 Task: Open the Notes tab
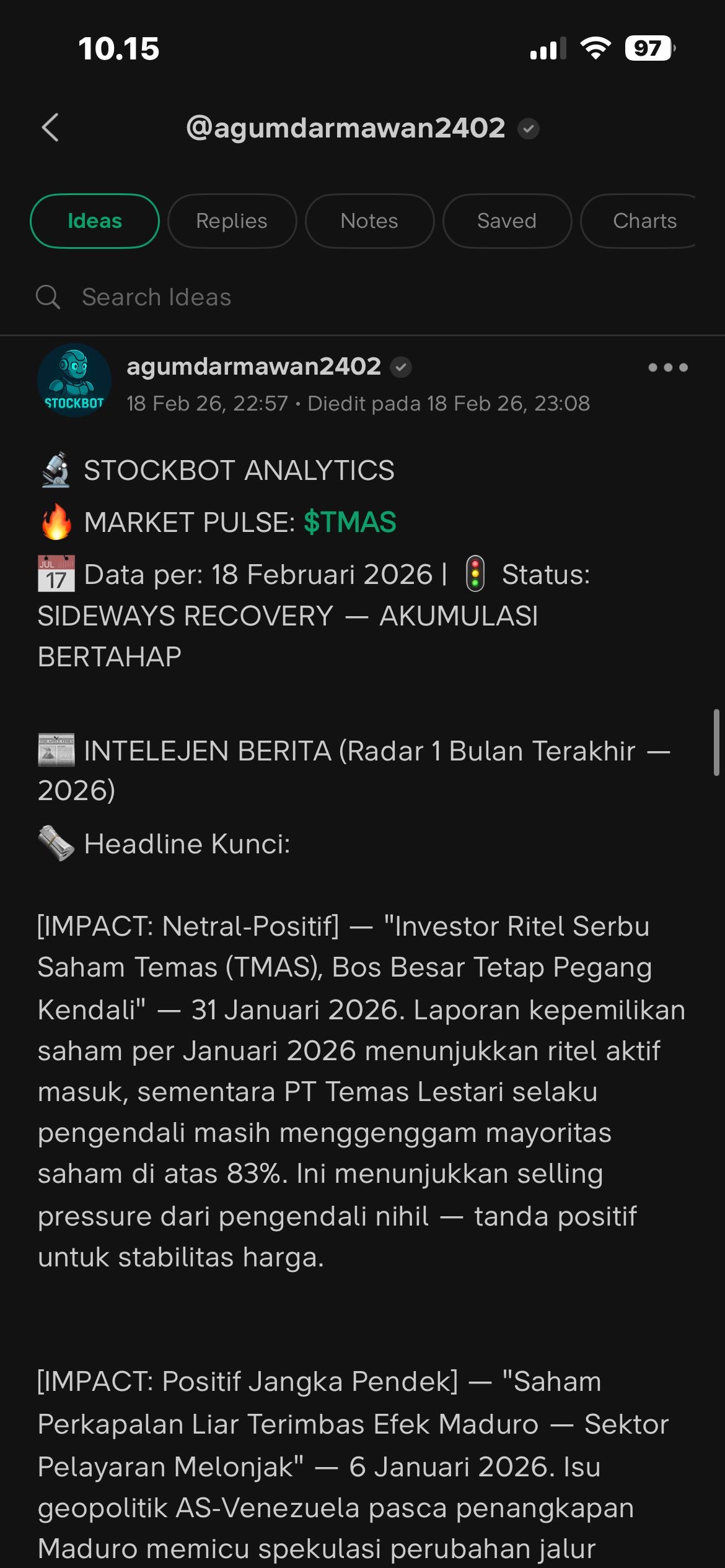[369, 220]
